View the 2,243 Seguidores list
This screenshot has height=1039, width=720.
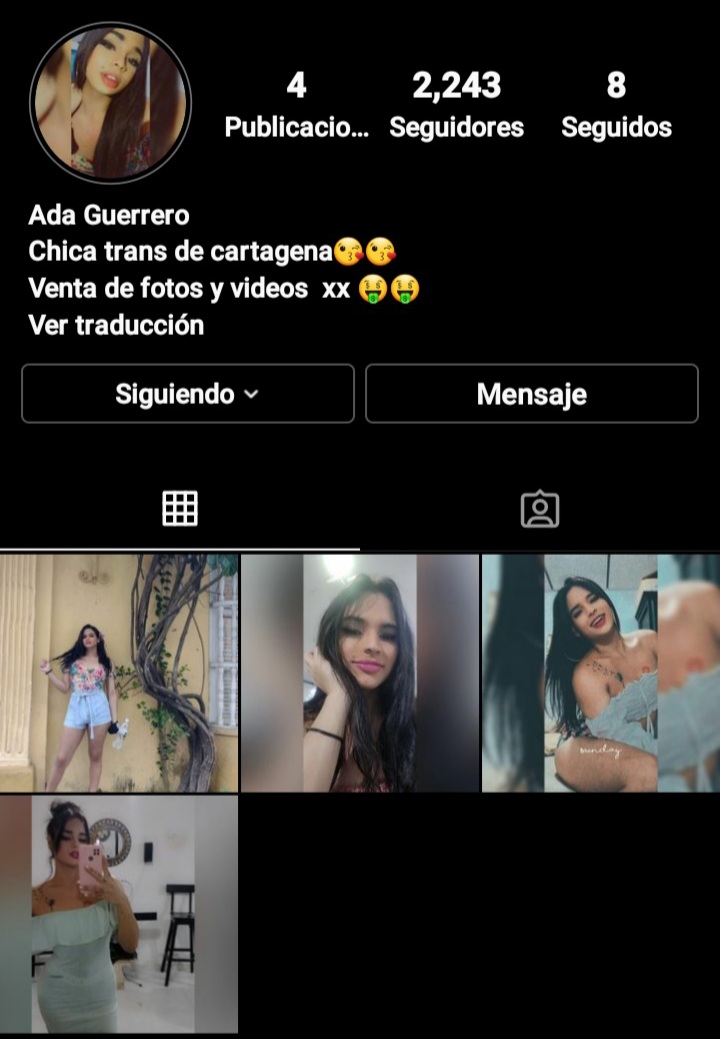[x=457, y=106]
